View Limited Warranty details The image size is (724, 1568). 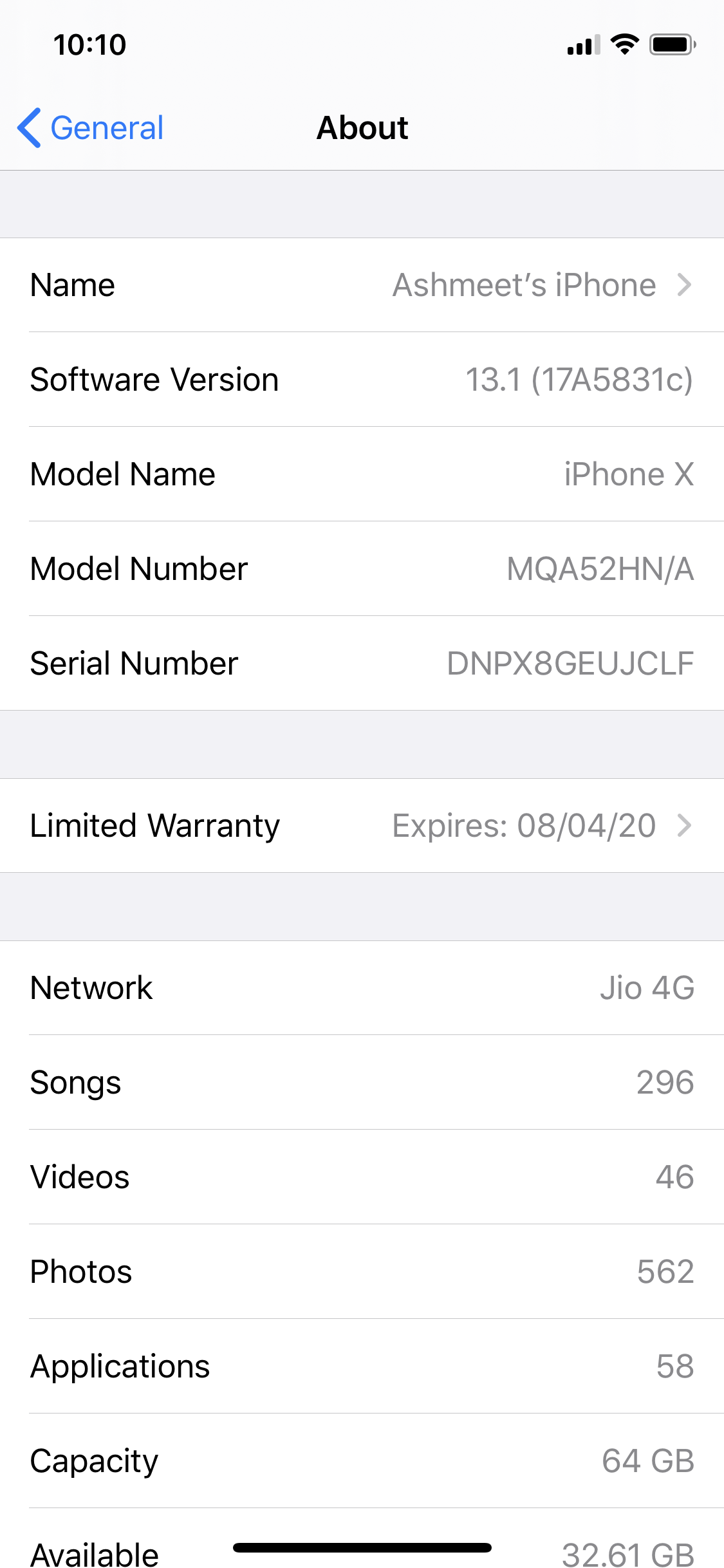(x=362, y=826)
